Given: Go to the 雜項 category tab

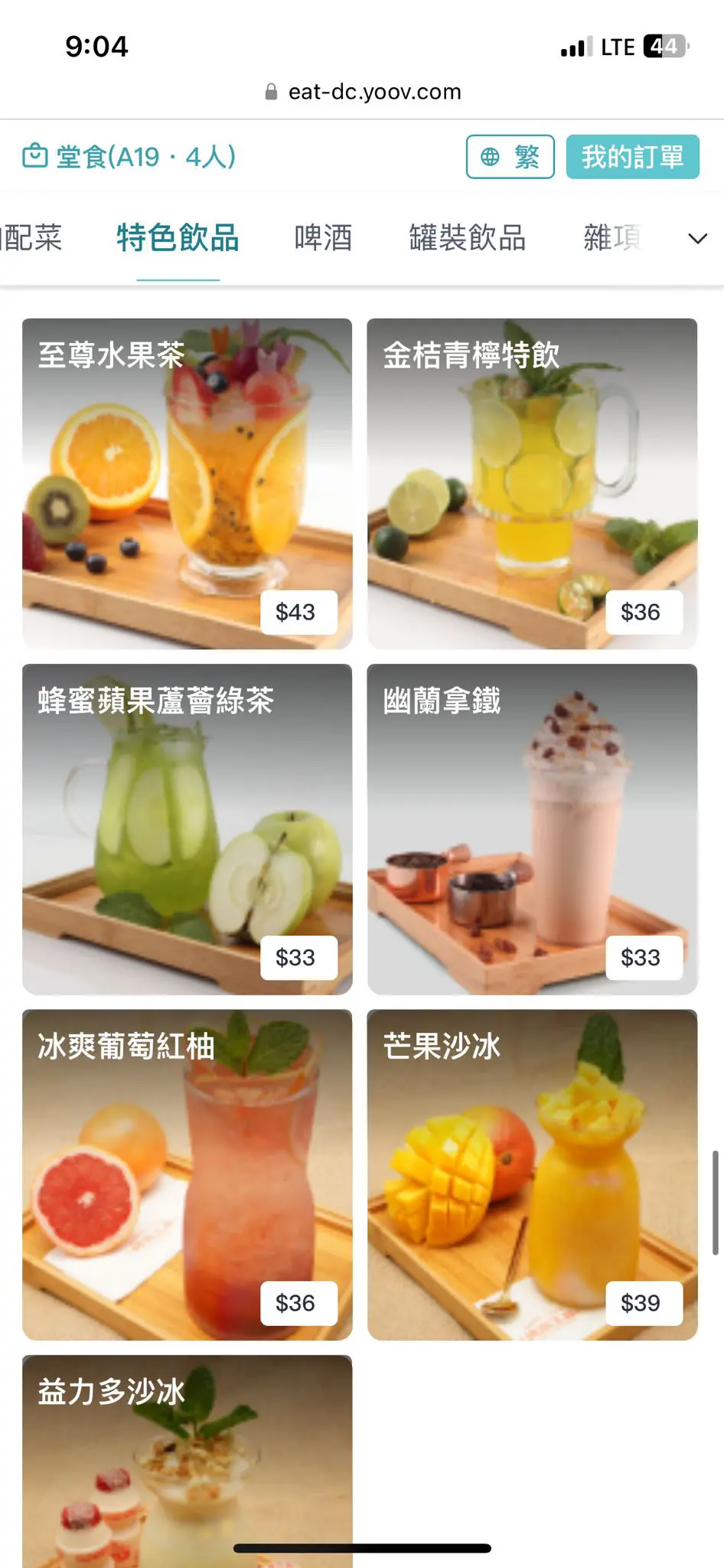Looking at the screenshot, I should (611, 238).
